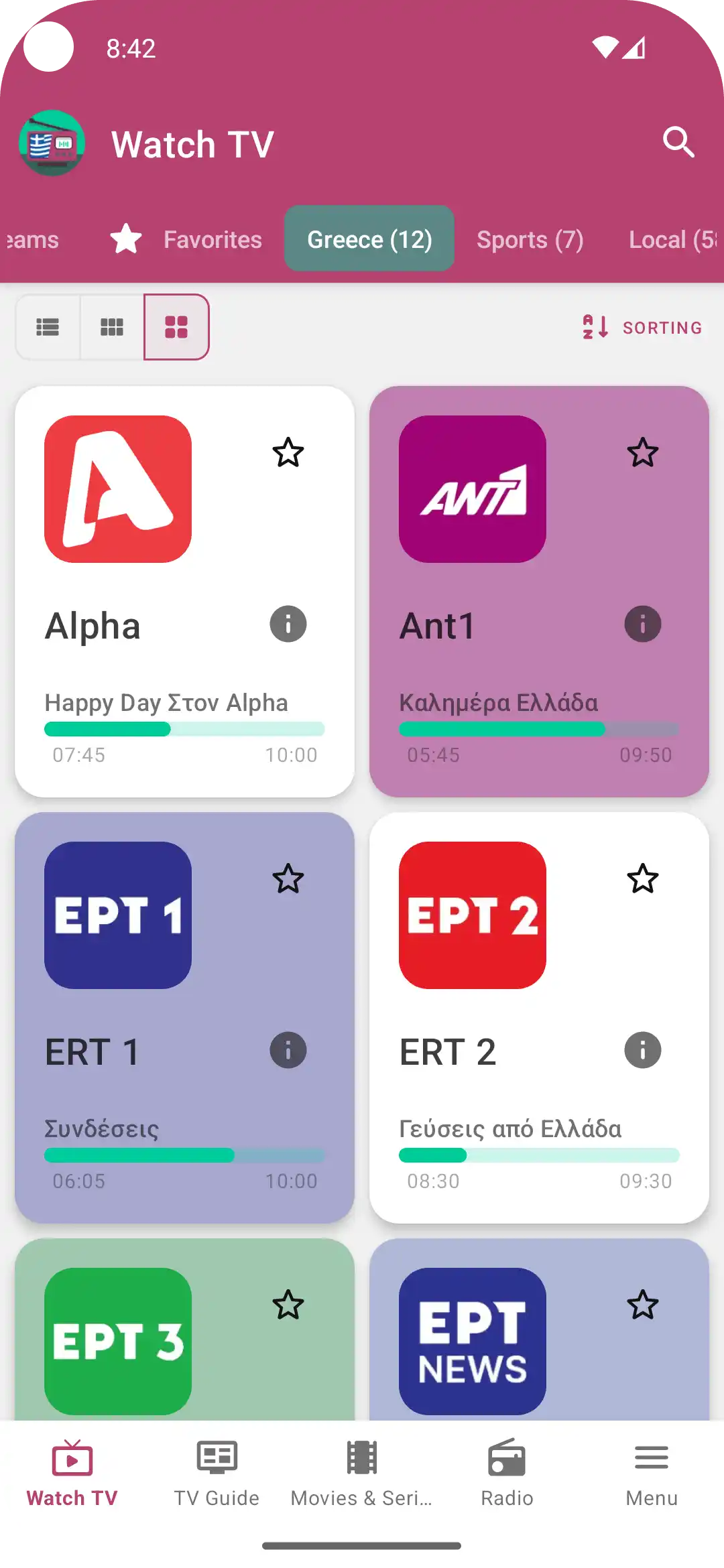Open the Local channels tab
Viewport: 724px width, 1568px height.
pyautogui.click(x=672, y=239)
